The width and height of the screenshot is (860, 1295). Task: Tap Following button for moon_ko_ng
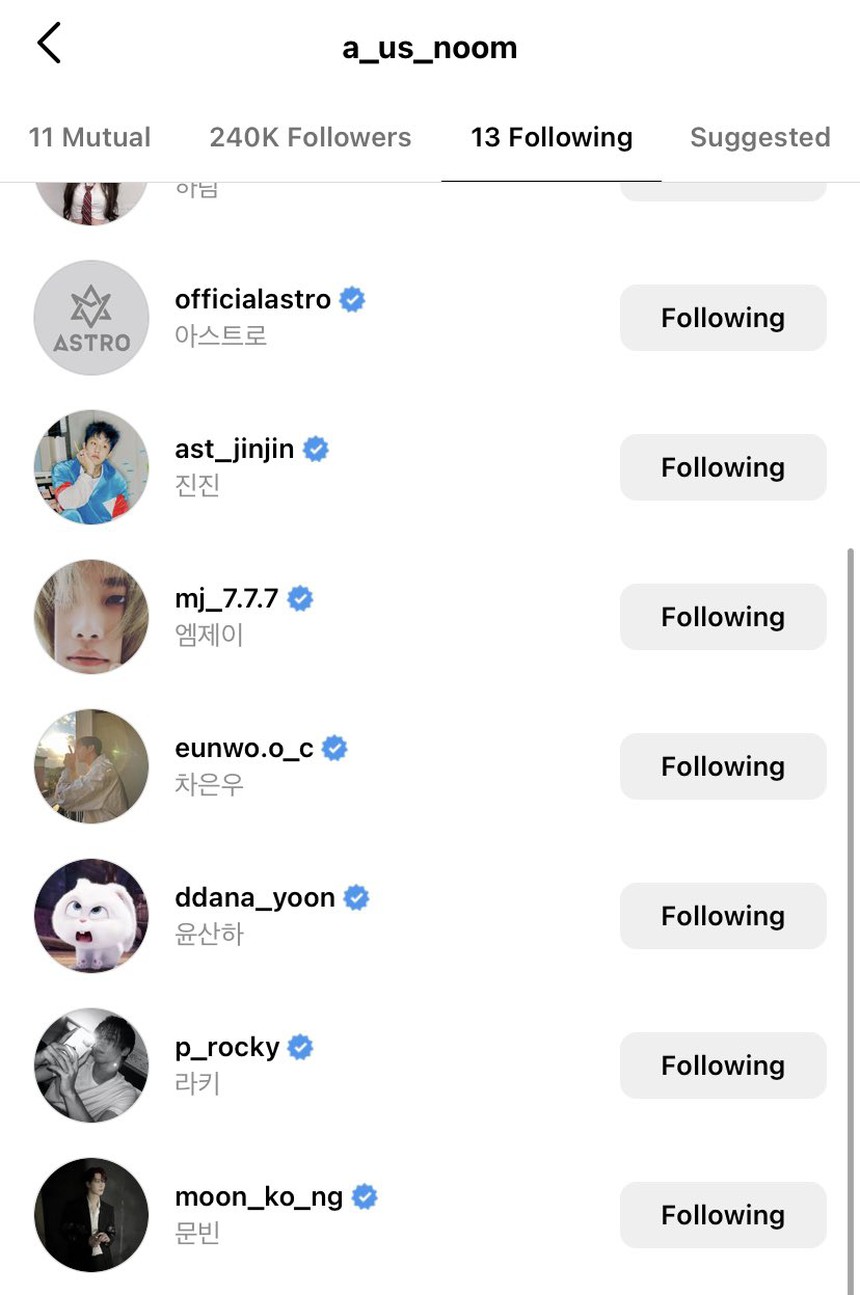tap(722, 1215)
